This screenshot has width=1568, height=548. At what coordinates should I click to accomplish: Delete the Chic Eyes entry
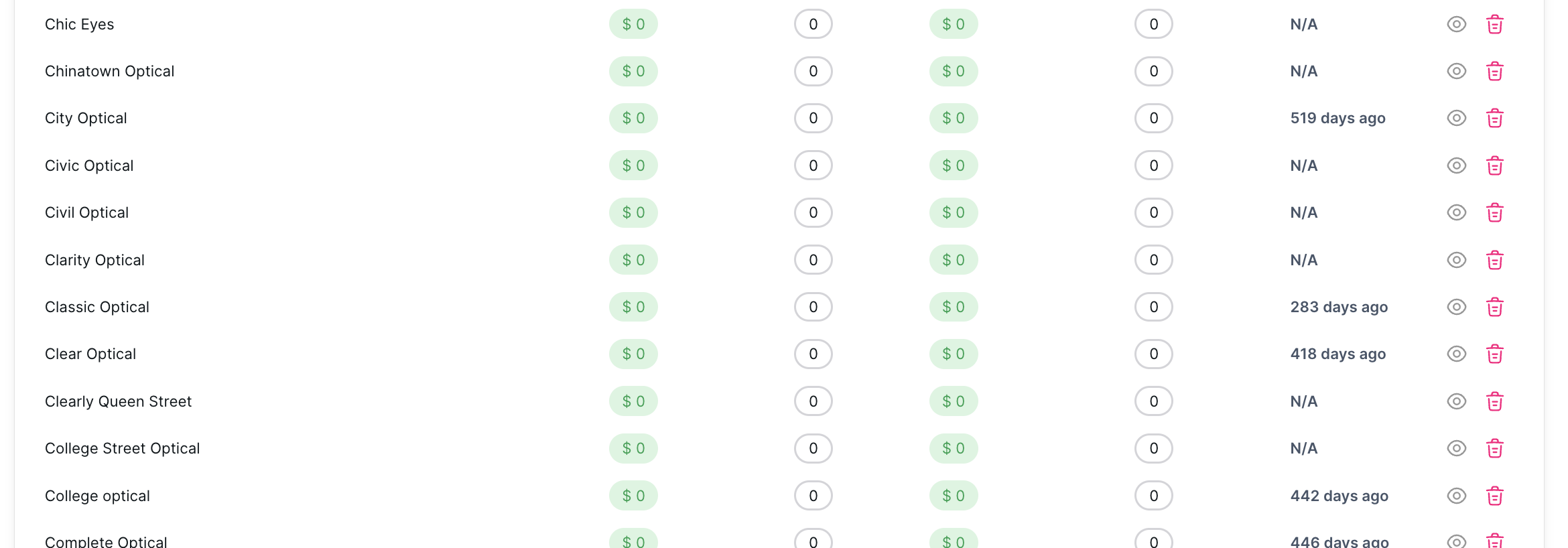coord(1494,25)
